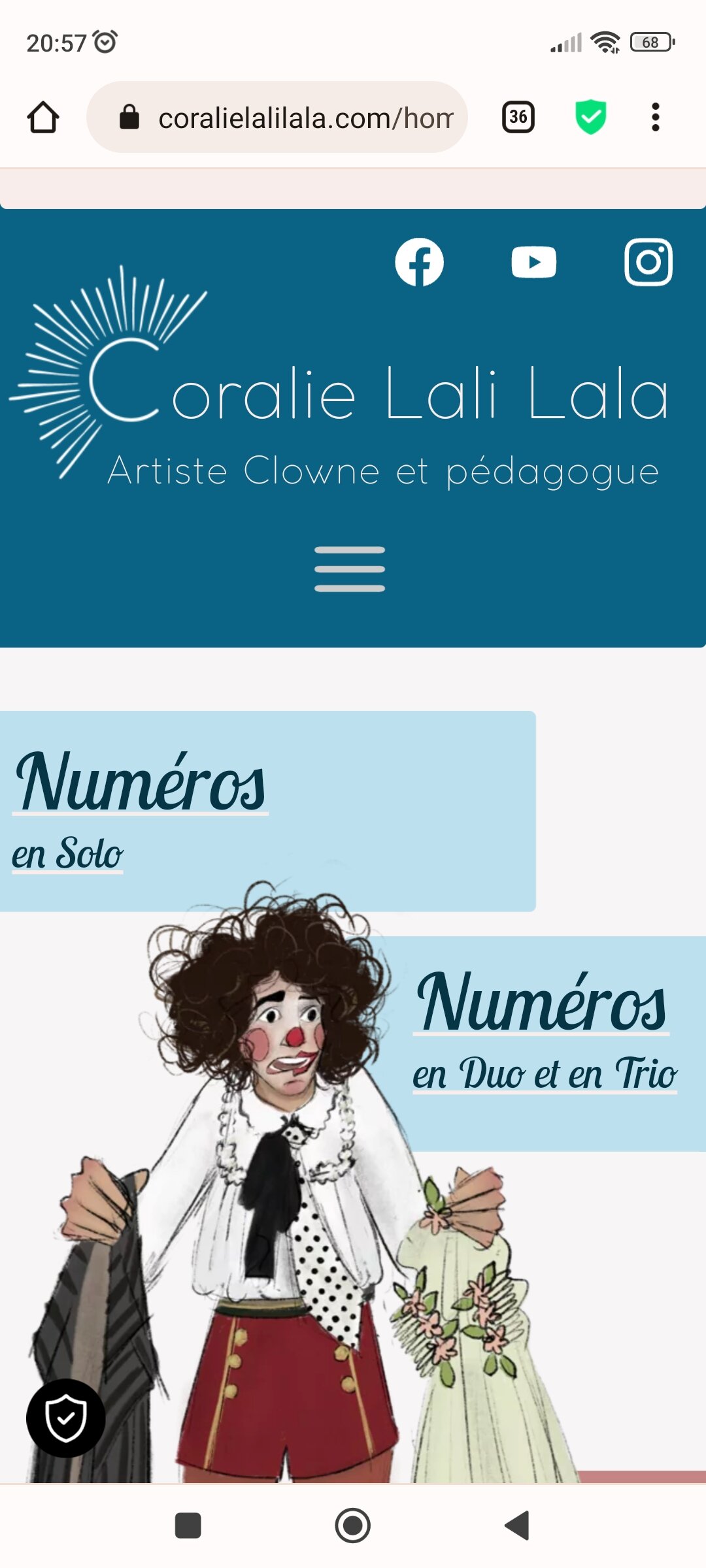Image resolution: width=706 pixels, height=1568 pixels.
Task: Open recent apps from navigation bar
Action: pyautogui.click(x=188, y=1526)
